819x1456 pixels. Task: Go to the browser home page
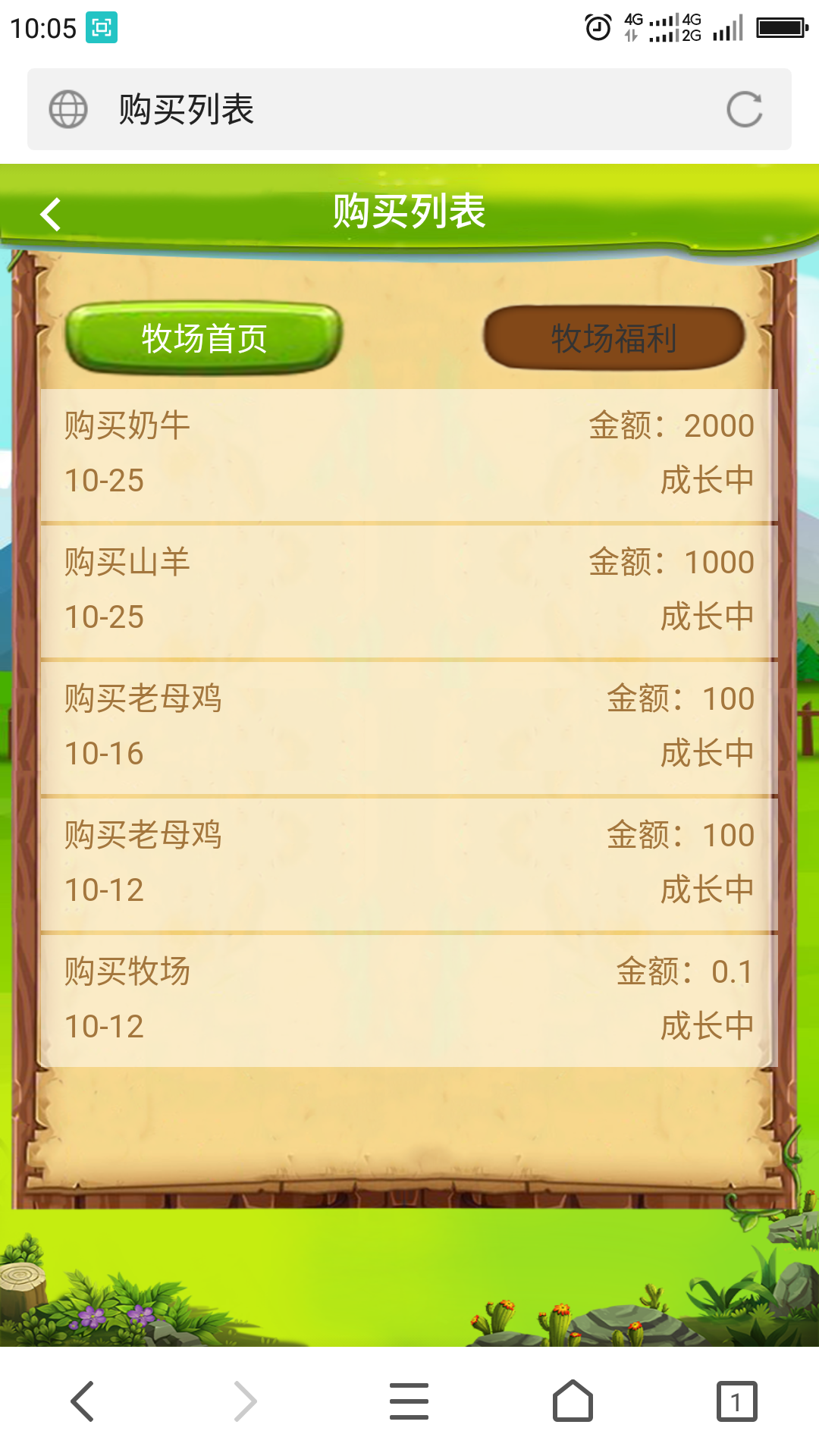coord(573,1401)
